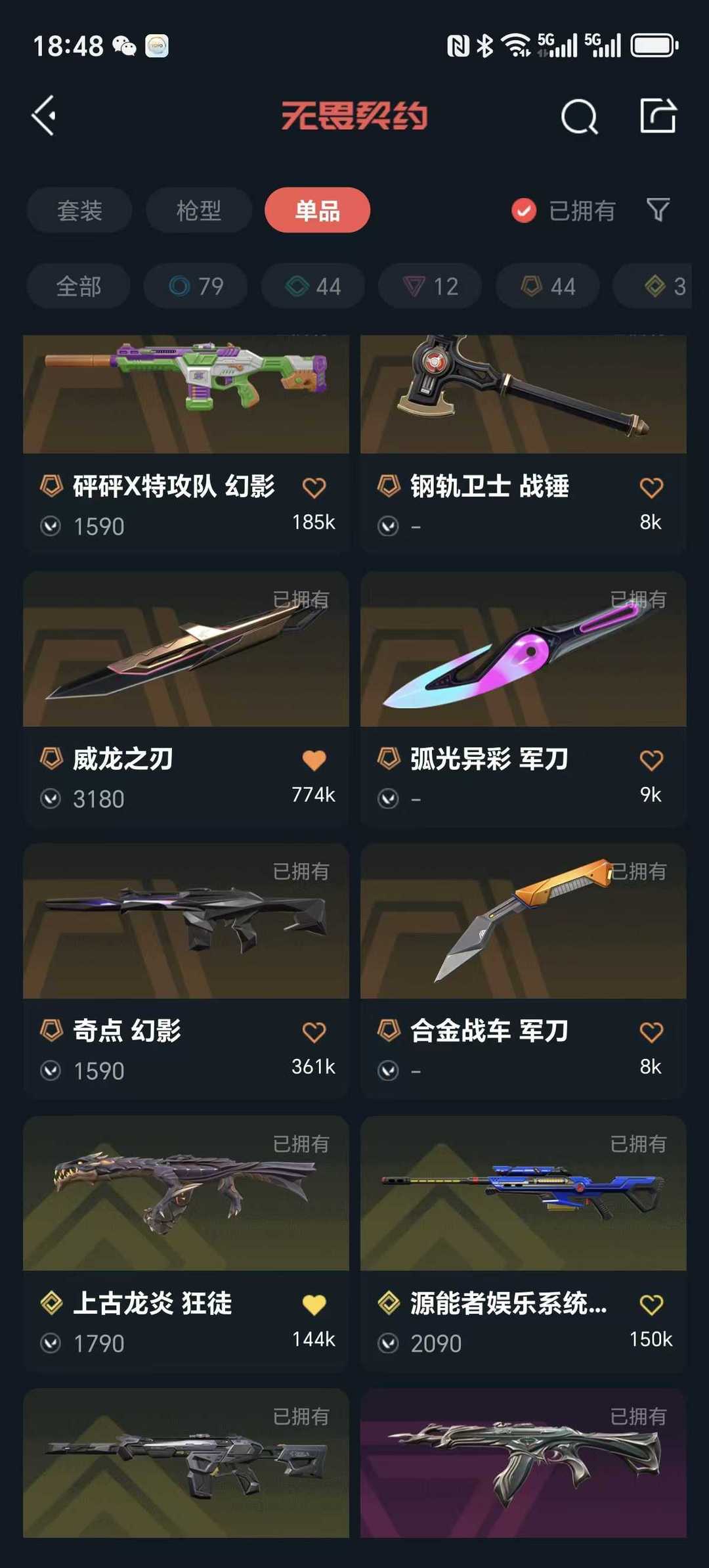Share this page via the share icon

tap(658, 116)
